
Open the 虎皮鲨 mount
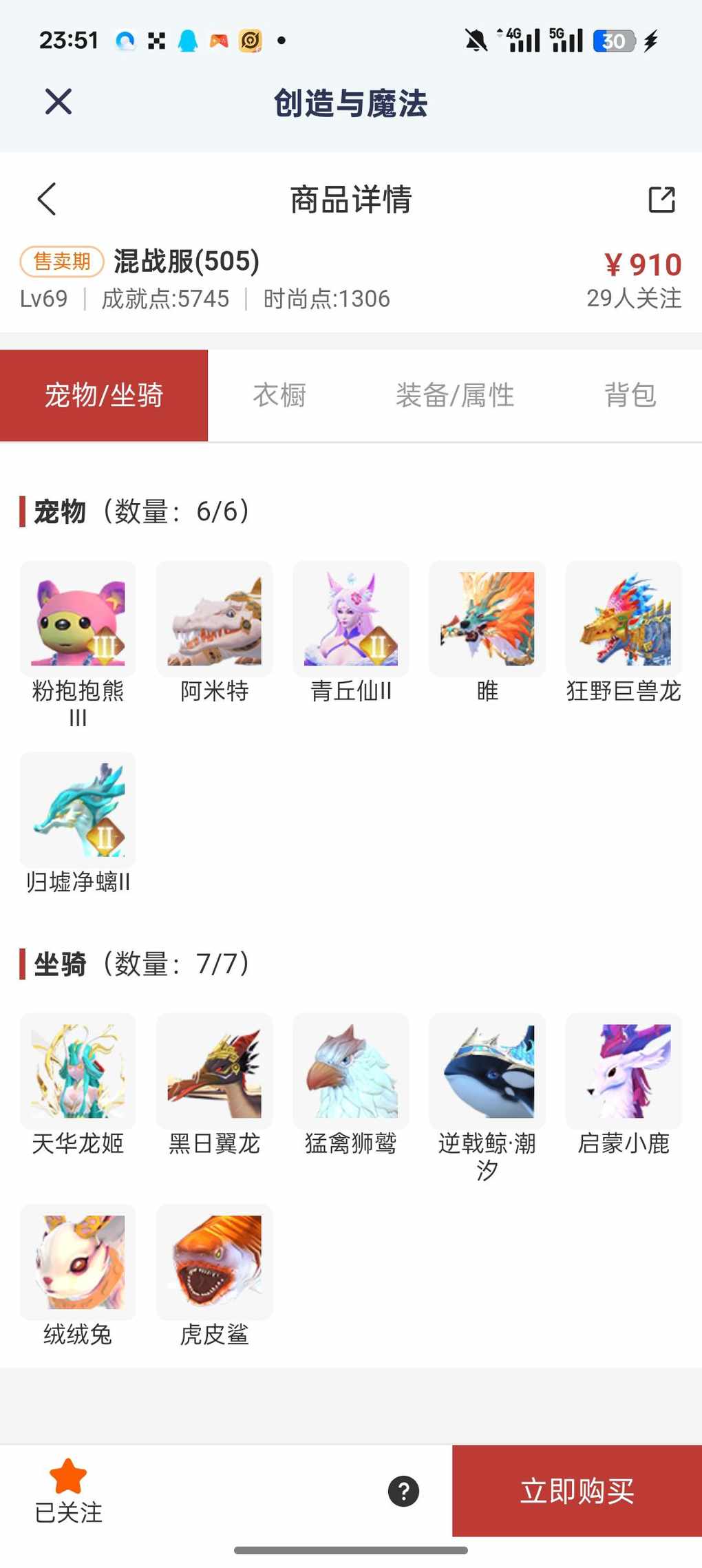coord(214,1262)
